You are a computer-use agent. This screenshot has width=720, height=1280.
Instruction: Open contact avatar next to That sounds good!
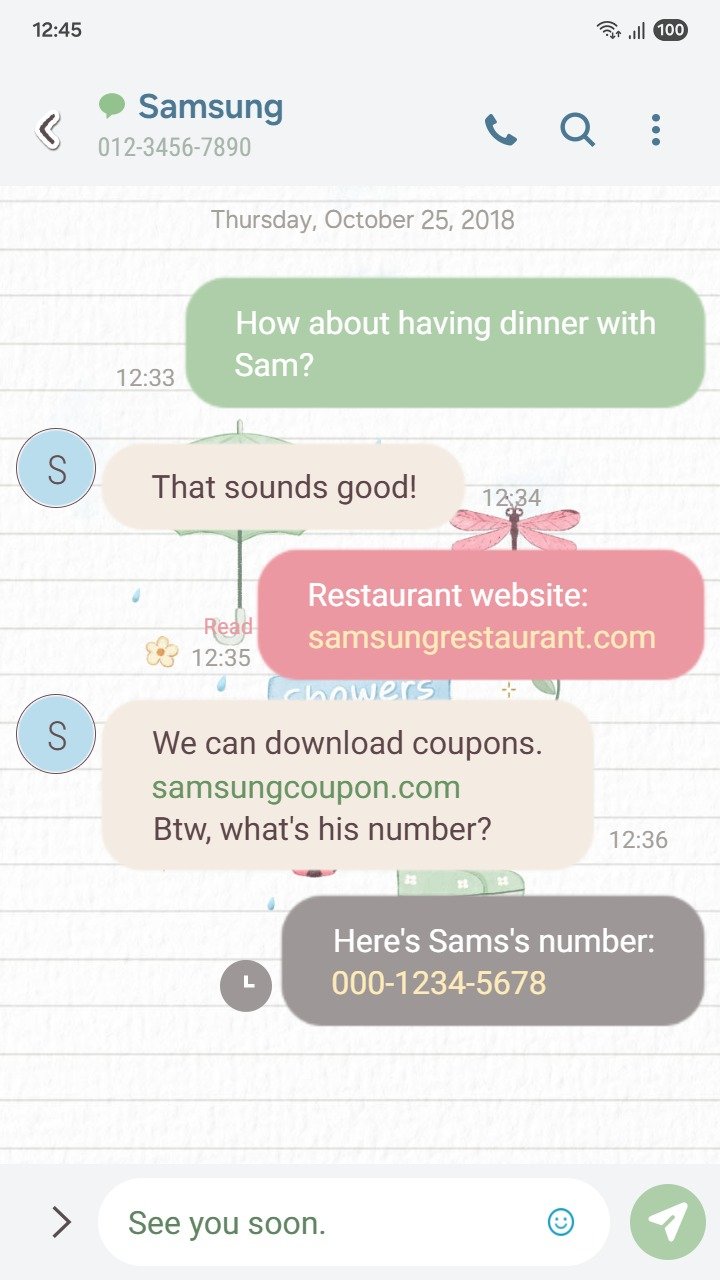click(x=56, y=468)
